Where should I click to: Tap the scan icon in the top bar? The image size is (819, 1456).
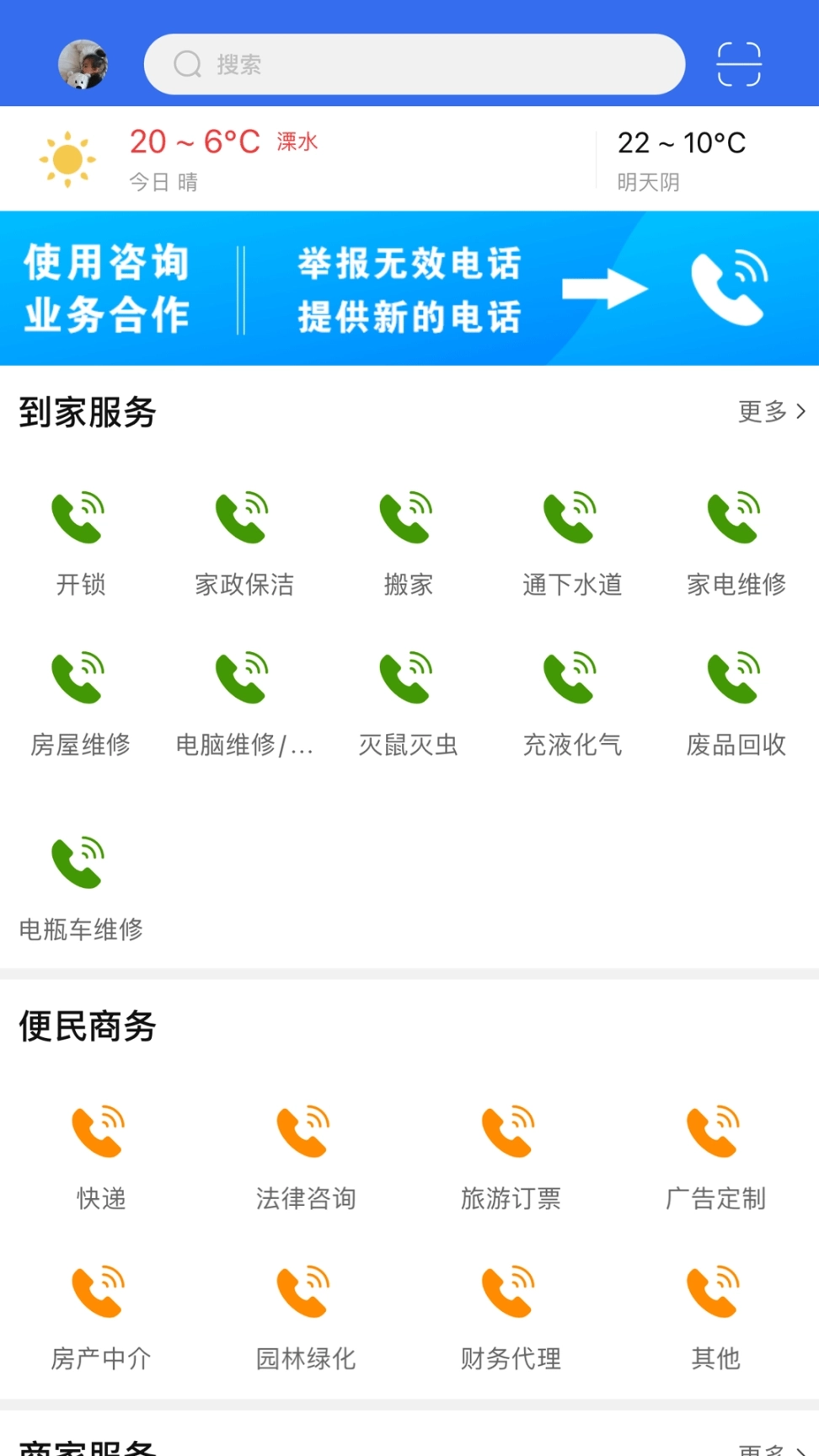click(737, 63)
